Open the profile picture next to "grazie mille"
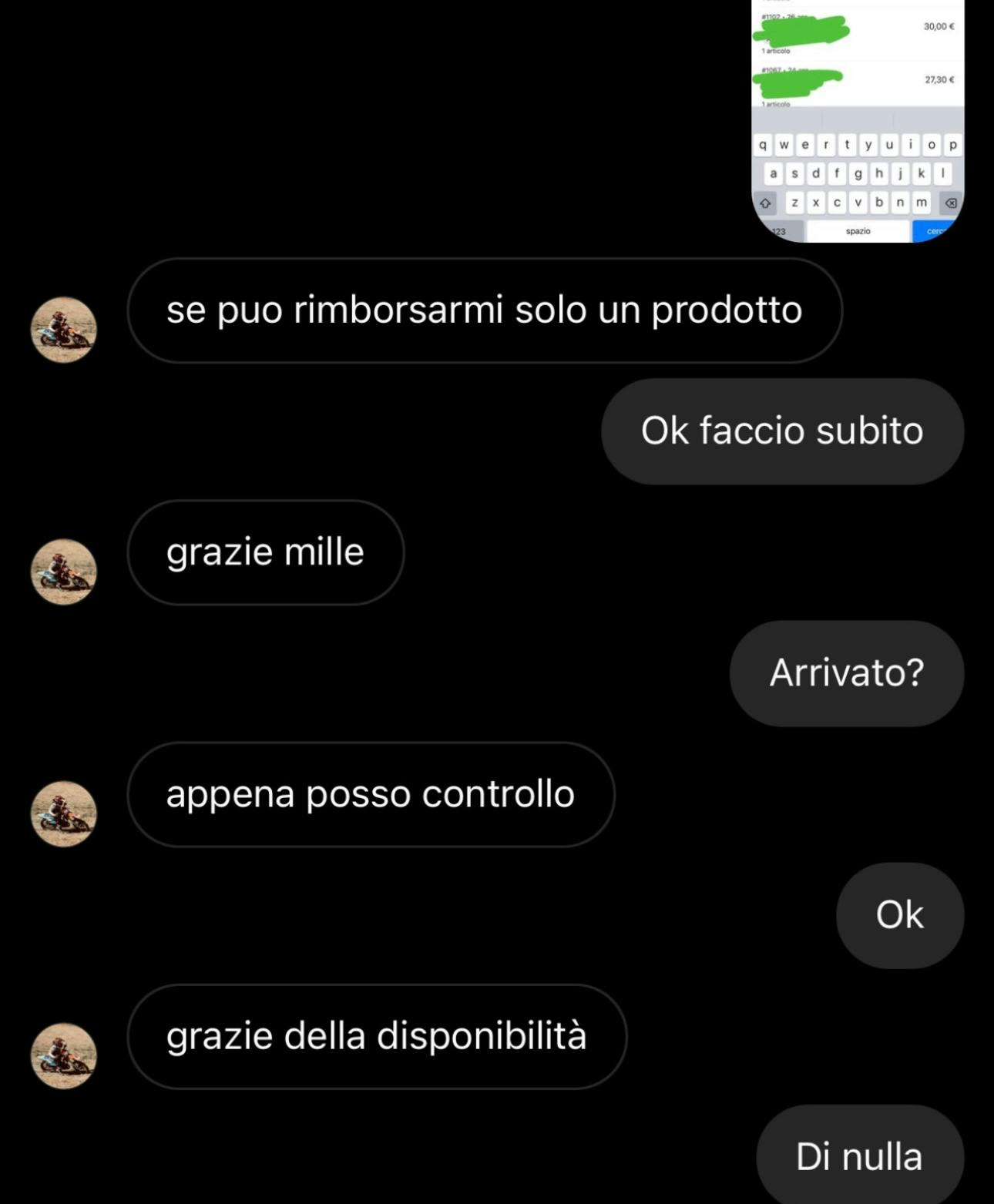The image size is (994, 1204). point(64,572)
